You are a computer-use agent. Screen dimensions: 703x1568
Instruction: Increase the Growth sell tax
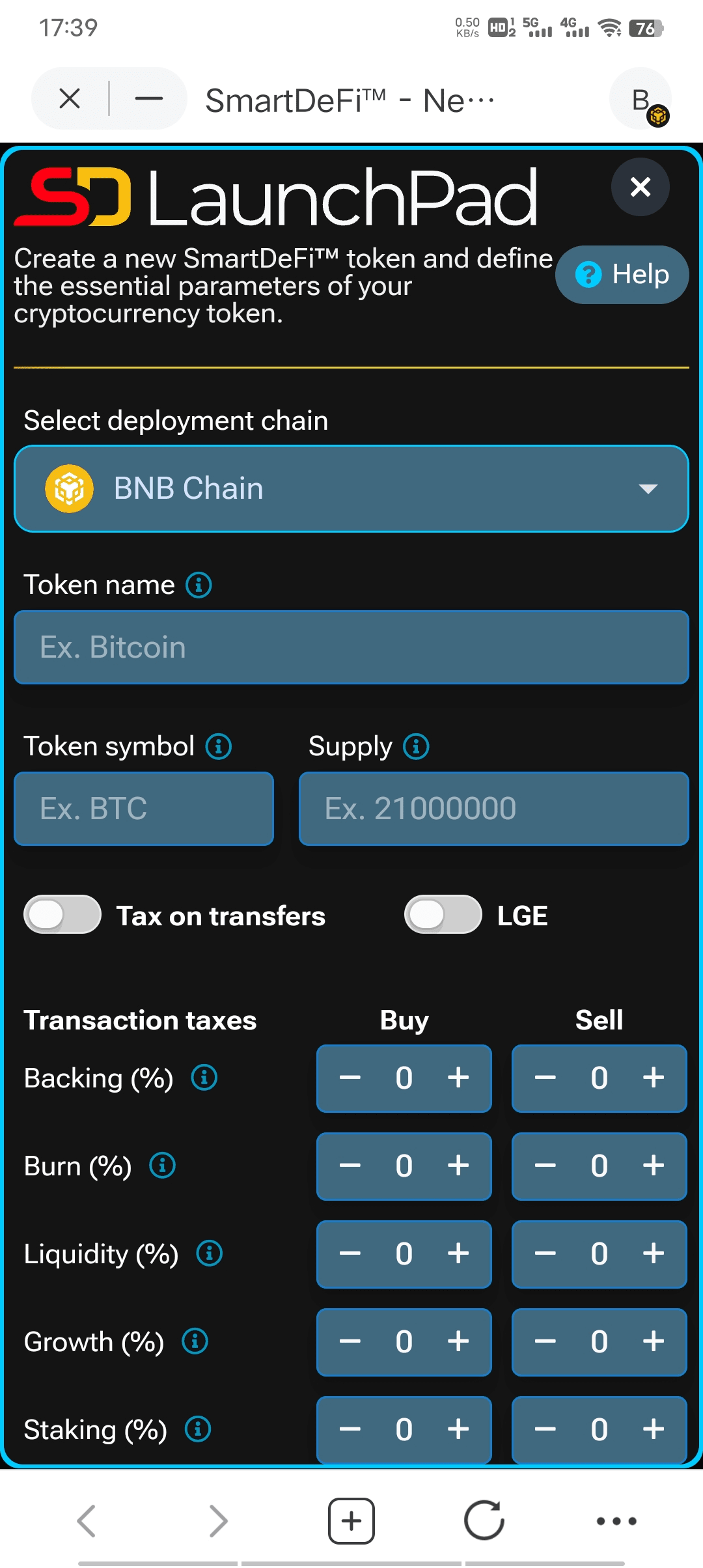tap(654, 1341)
